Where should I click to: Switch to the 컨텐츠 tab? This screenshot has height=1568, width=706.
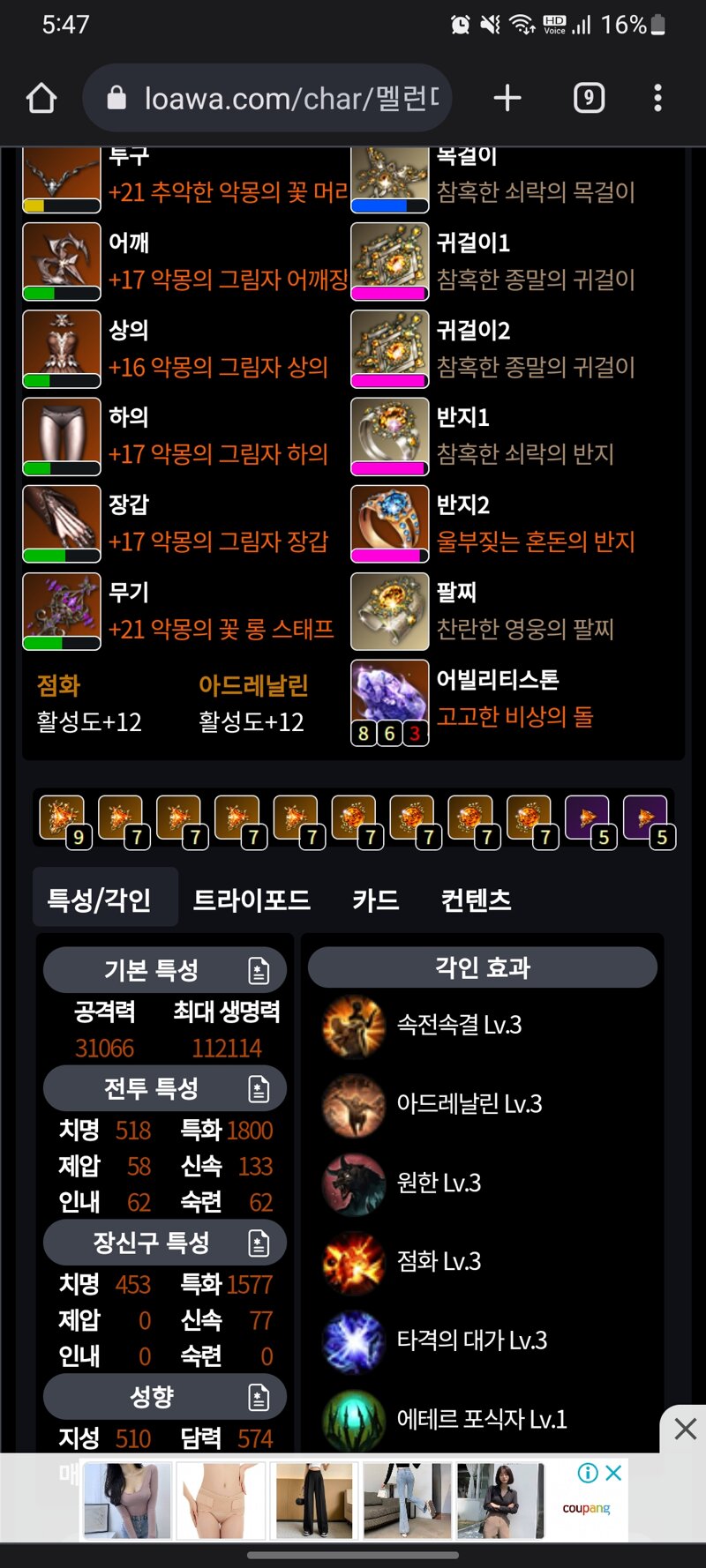(x=476, y=900)
